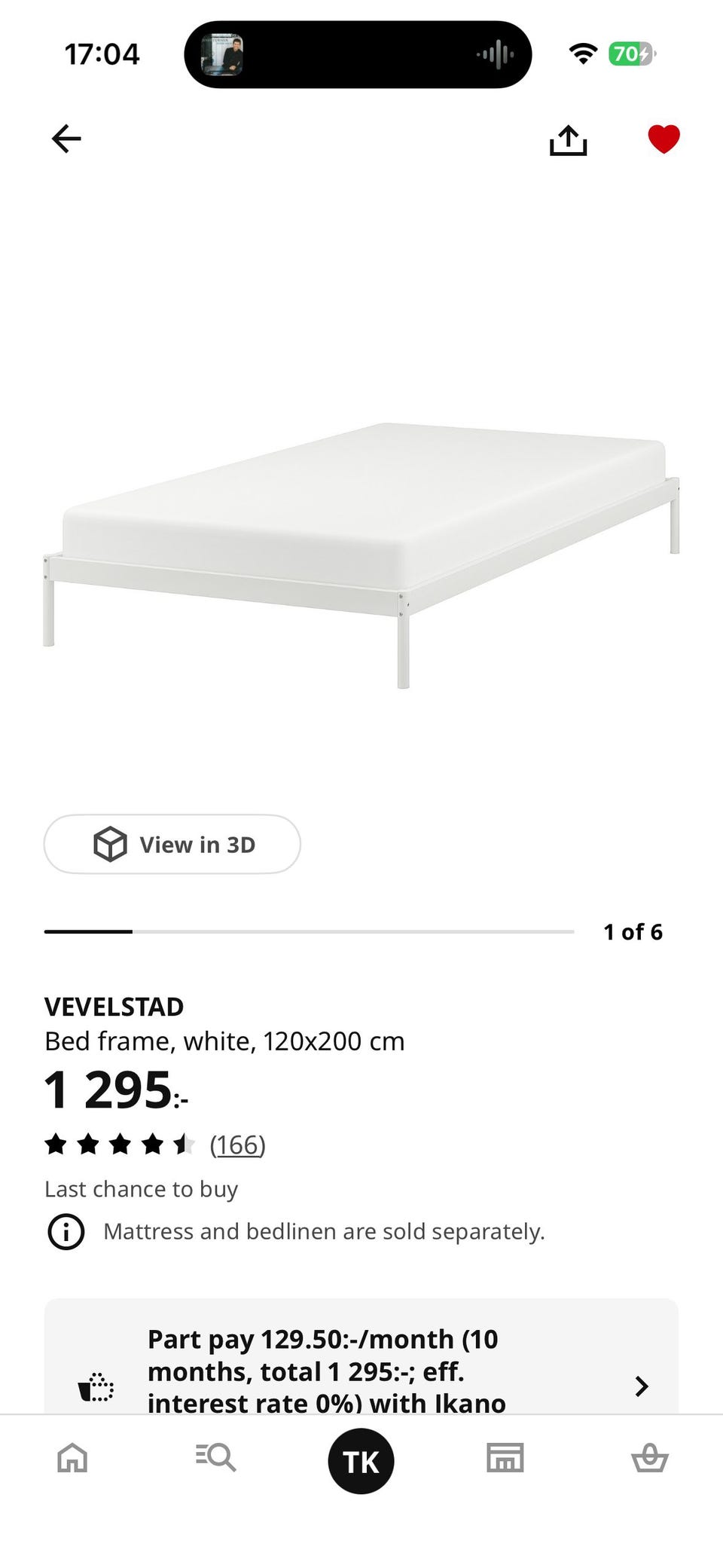723x1568 pixels.
Task: Go back using the arrow icon
Action: point(66,139)
